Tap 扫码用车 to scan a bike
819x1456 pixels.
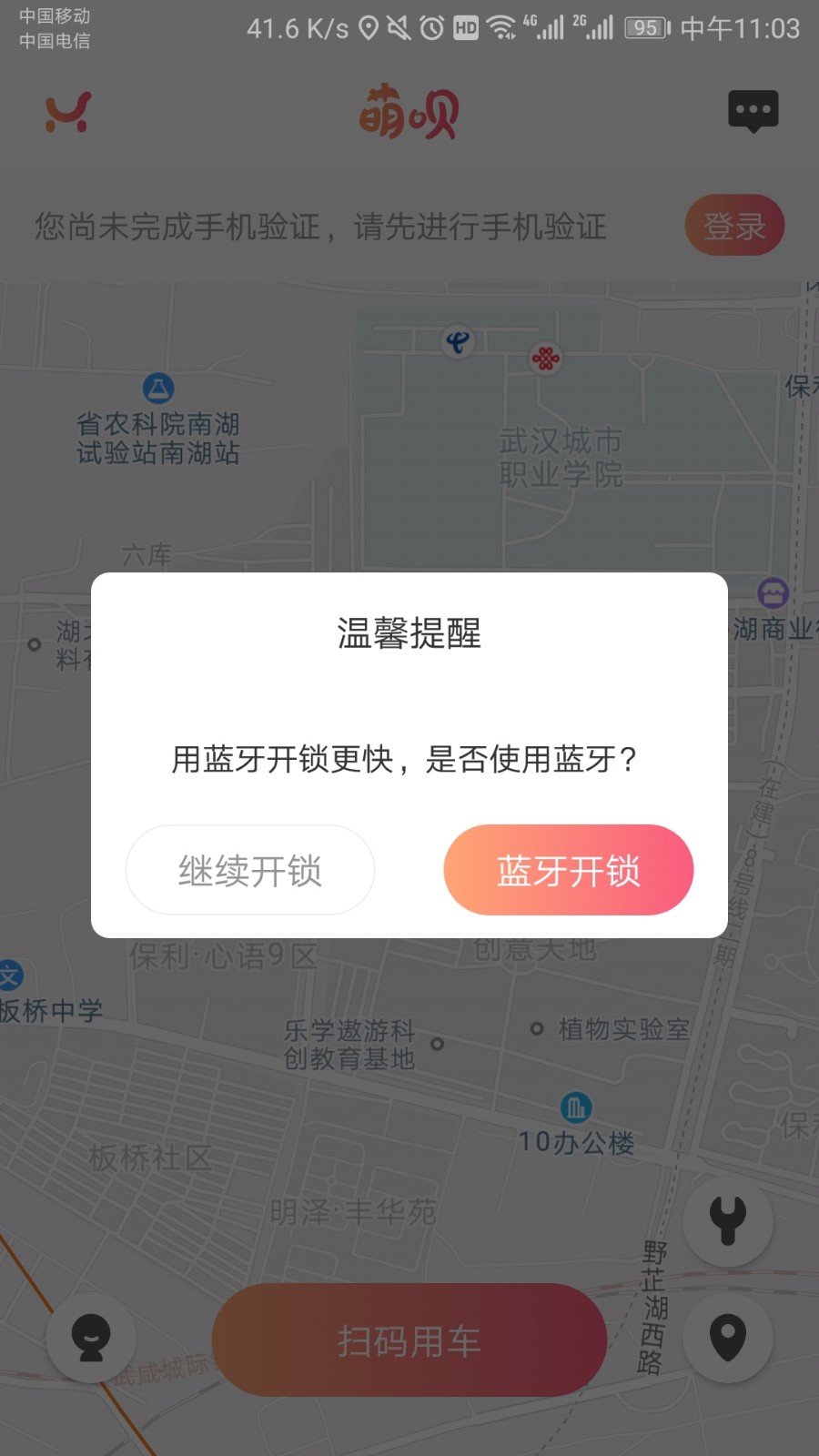(409, 1340)
